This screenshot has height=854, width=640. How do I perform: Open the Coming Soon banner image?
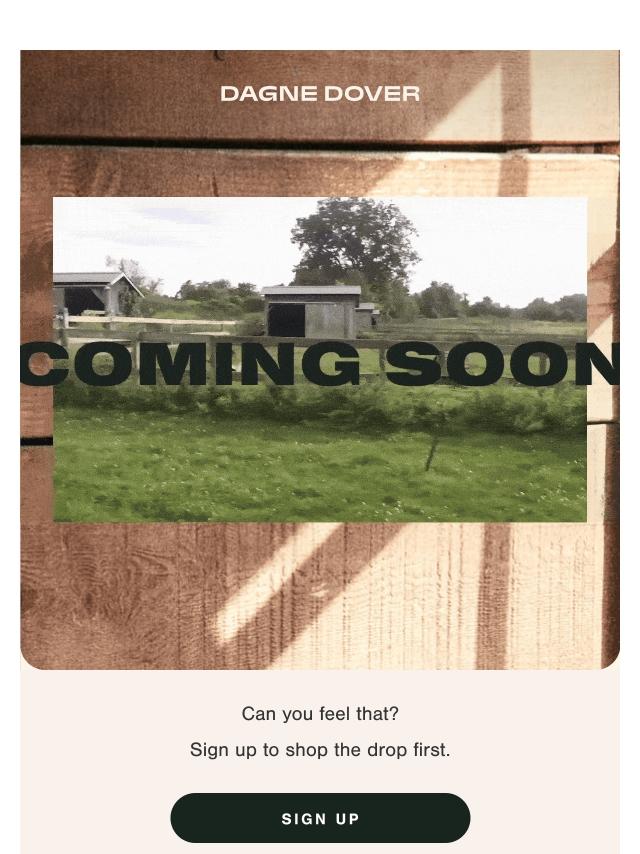pyautogui.click(x=320, y=360)
